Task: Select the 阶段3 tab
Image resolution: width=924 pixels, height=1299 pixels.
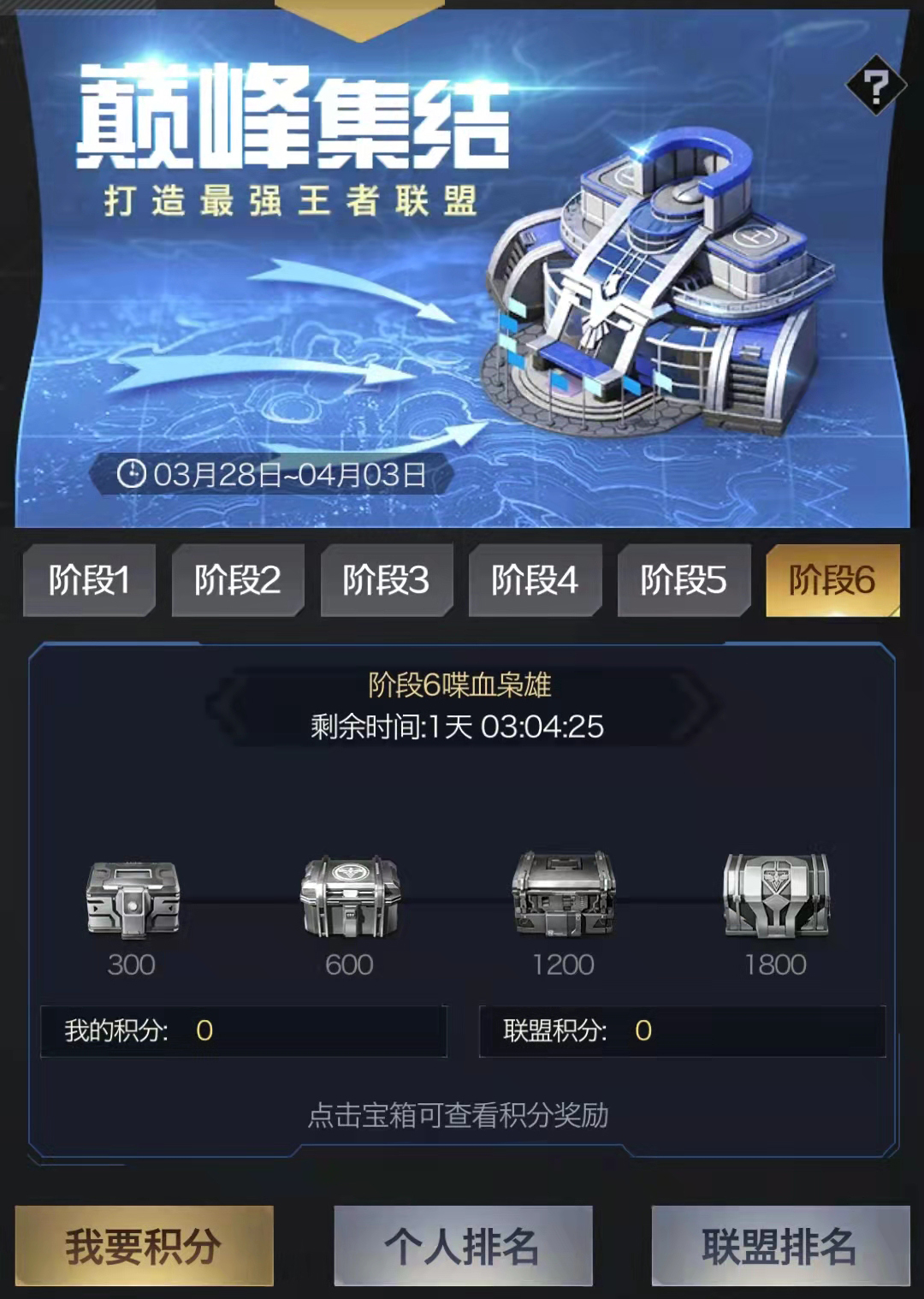Action: (386, 580)
